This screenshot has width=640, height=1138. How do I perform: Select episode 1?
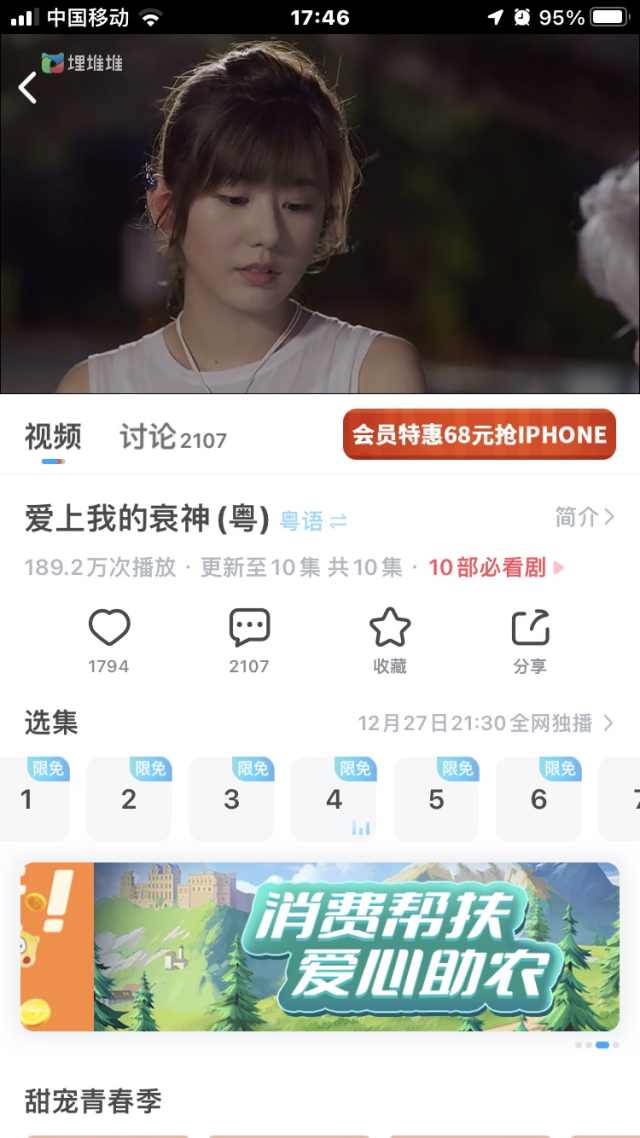coord(34,799)
